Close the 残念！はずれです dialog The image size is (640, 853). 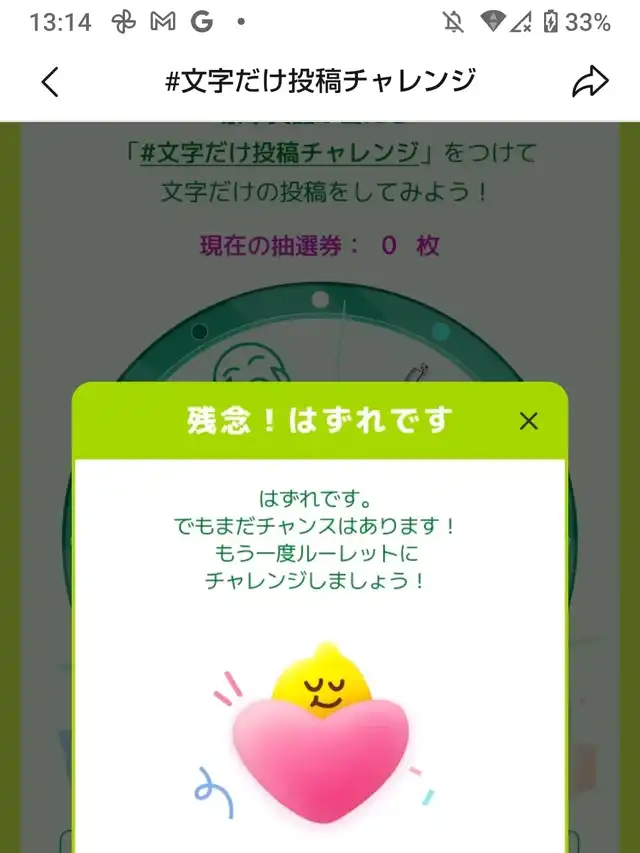(528, 421)
